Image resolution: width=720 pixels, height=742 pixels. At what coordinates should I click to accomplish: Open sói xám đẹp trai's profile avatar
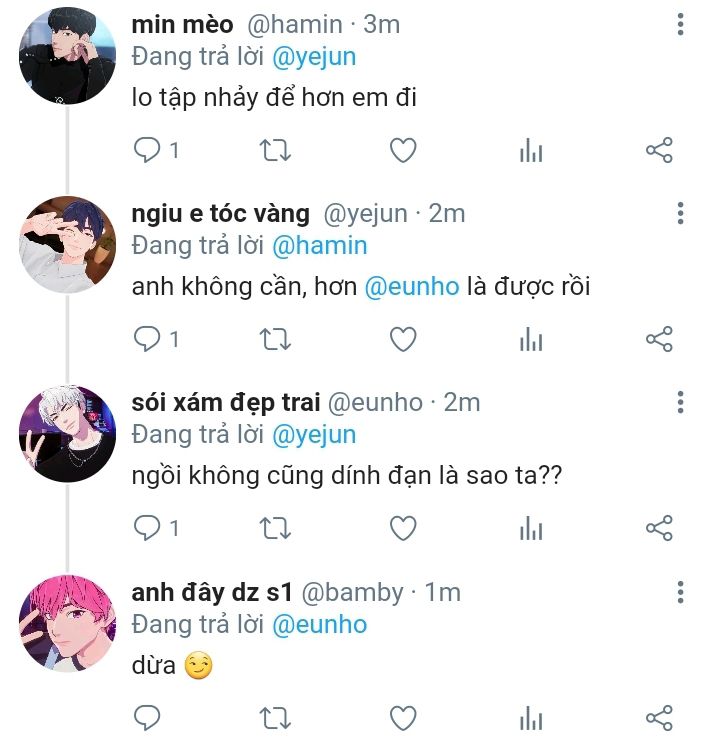pos(69,433)
